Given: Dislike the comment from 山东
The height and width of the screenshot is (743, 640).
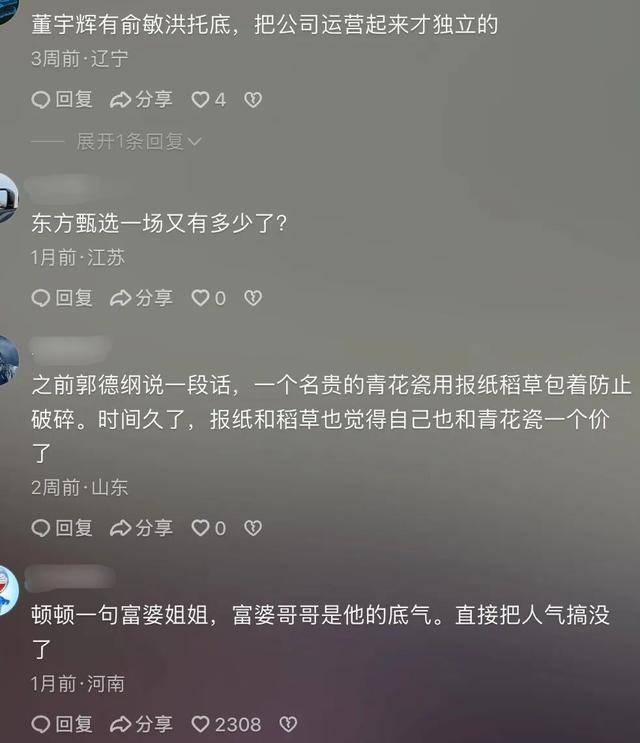Looking at the screenshot, I should (253, 527).
